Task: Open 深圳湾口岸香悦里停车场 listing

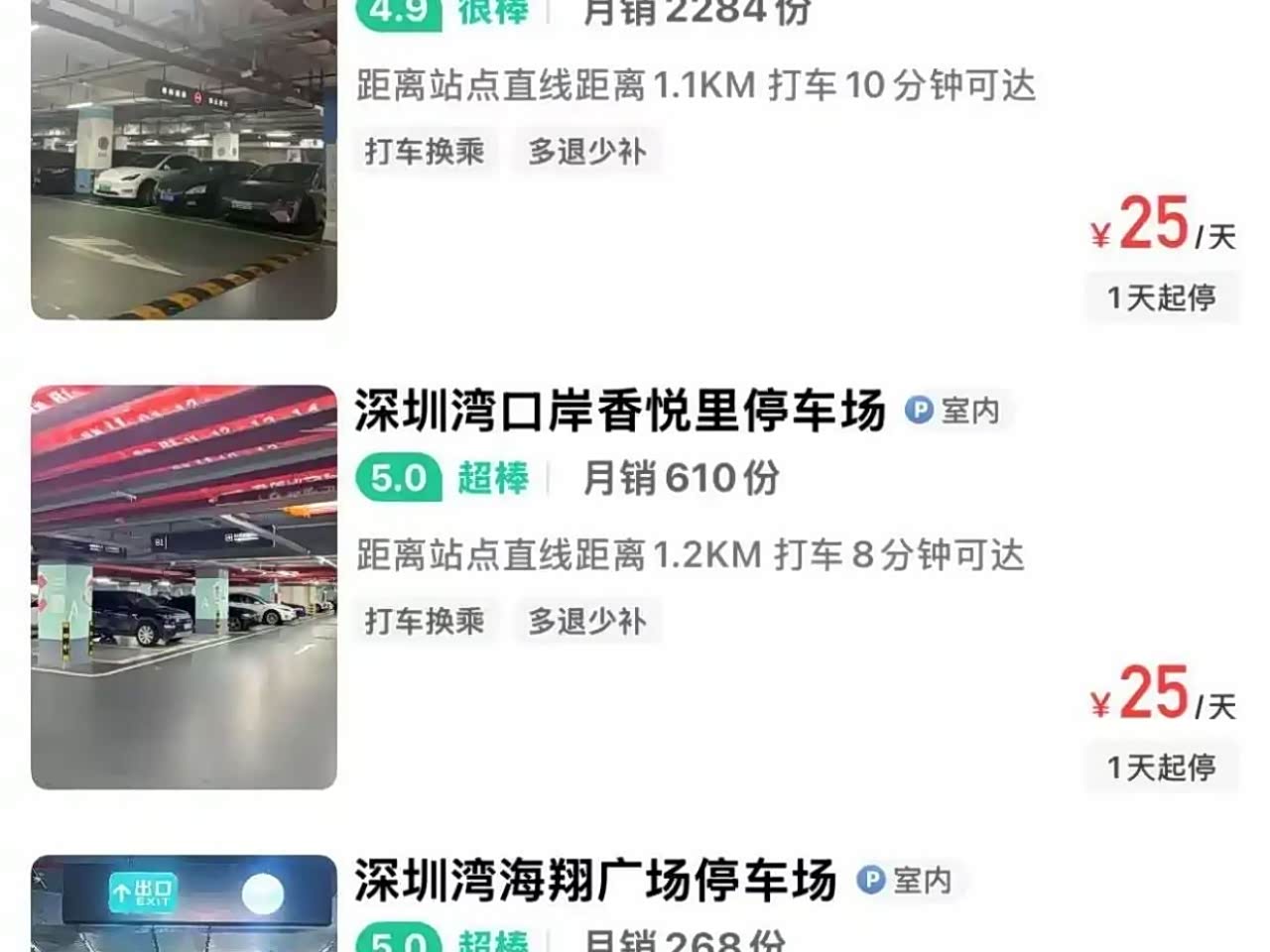Action: [619, 412]
